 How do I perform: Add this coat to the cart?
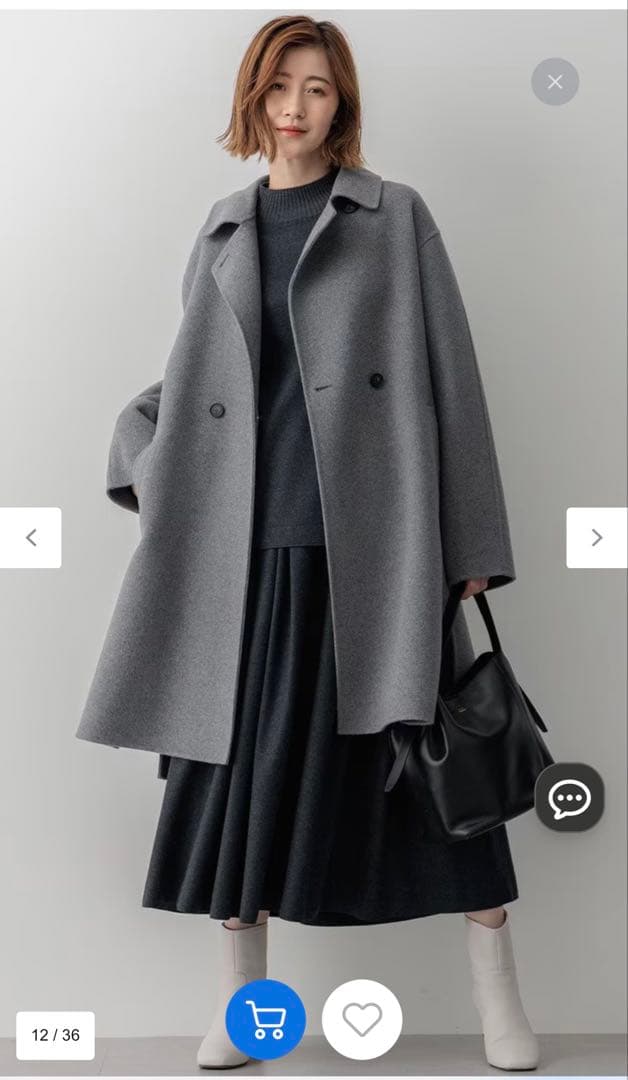[x=266, y=1019]
